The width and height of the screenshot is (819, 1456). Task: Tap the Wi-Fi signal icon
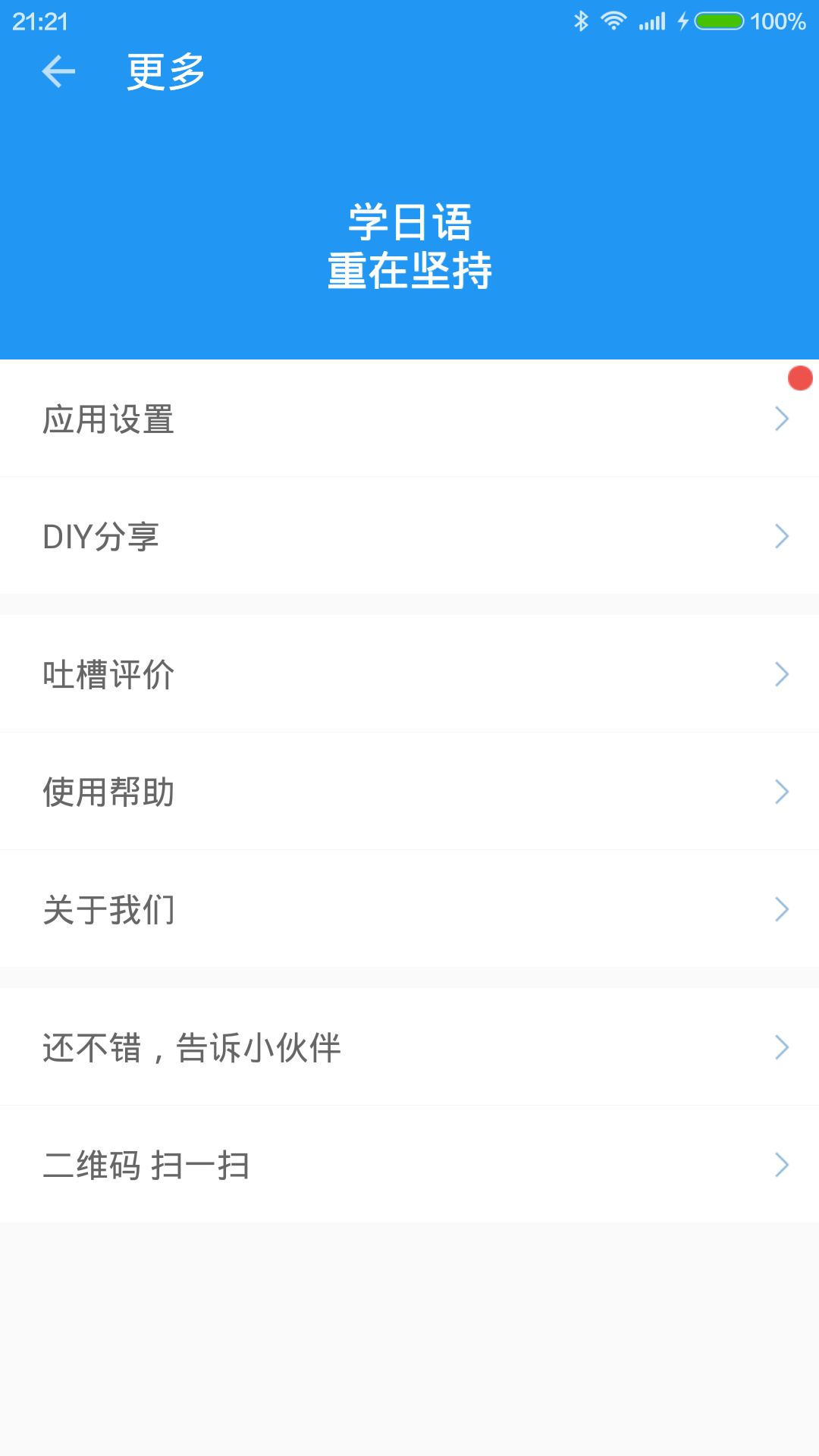click(x=614, y=20)
